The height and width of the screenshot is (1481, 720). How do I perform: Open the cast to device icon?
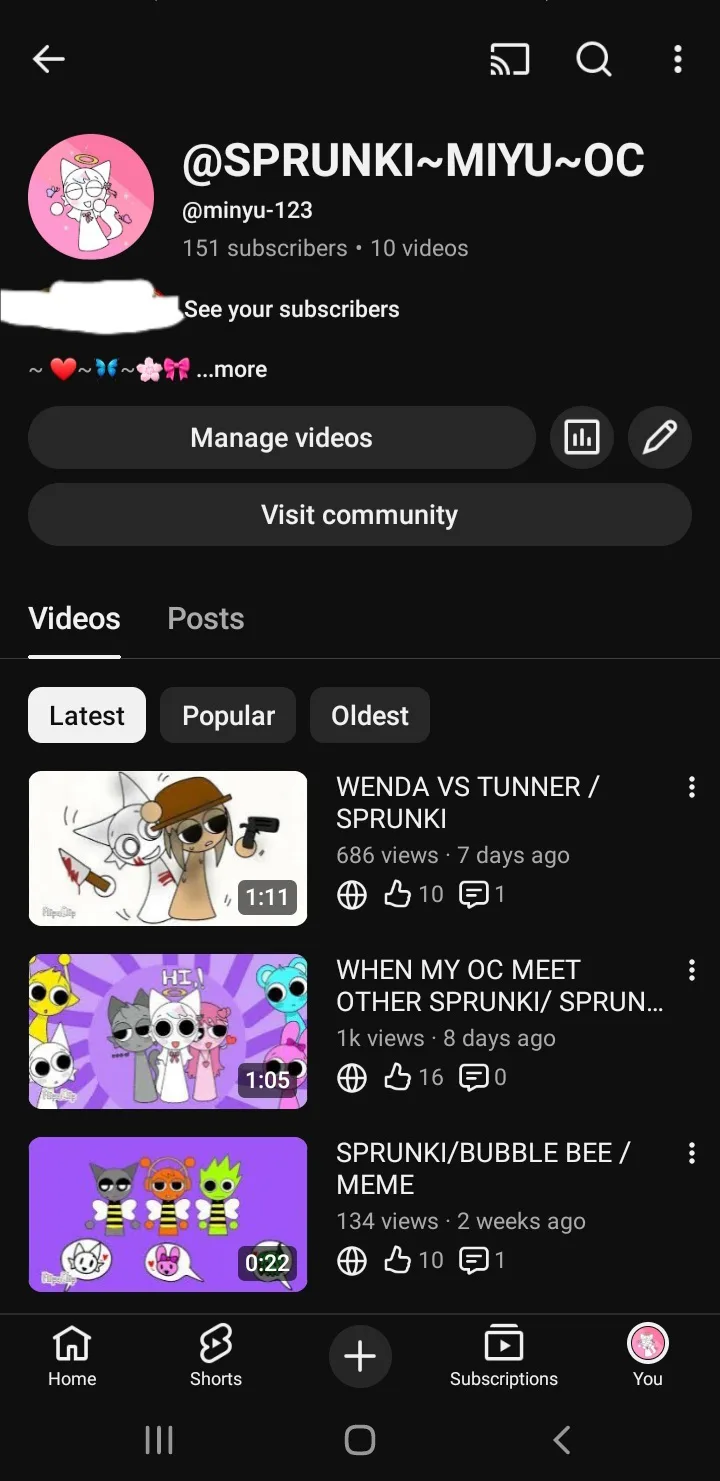[x=509, y=60]
